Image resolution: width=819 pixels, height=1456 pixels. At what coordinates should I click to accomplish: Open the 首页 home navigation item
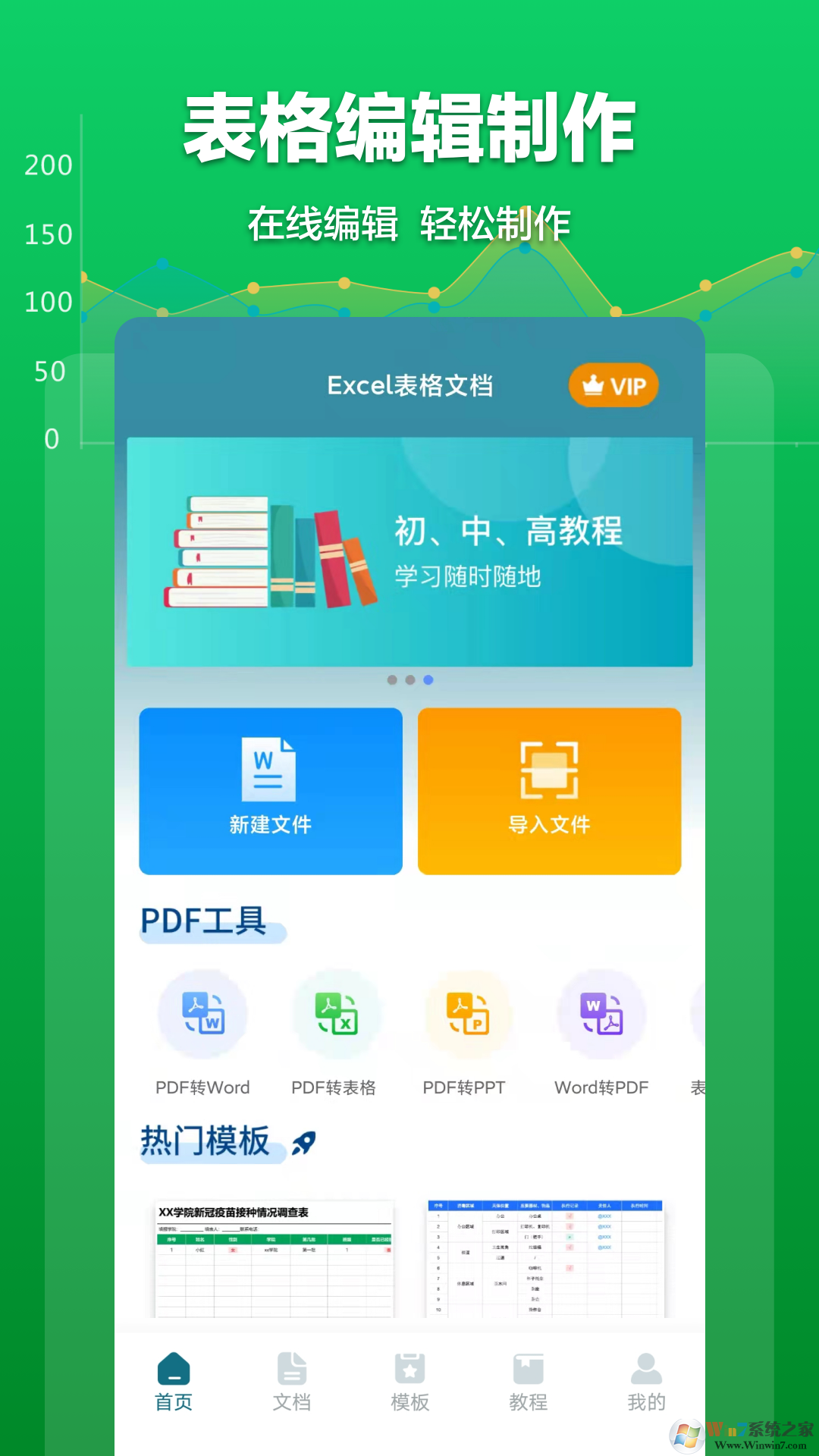click(x=175, y=1380)
